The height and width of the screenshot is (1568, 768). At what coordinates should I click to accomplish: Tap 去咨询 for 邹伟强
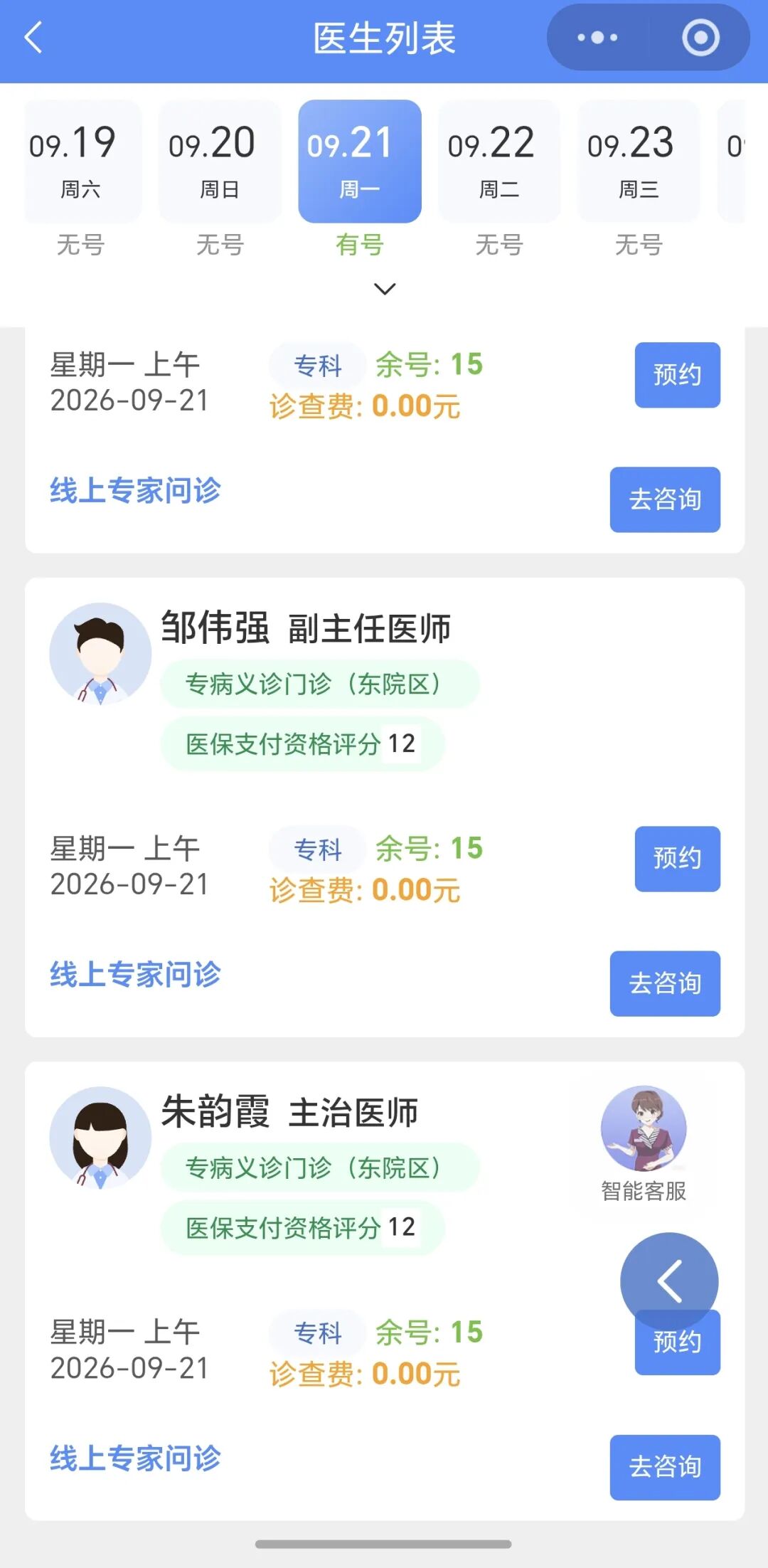(x=665, y=983)
